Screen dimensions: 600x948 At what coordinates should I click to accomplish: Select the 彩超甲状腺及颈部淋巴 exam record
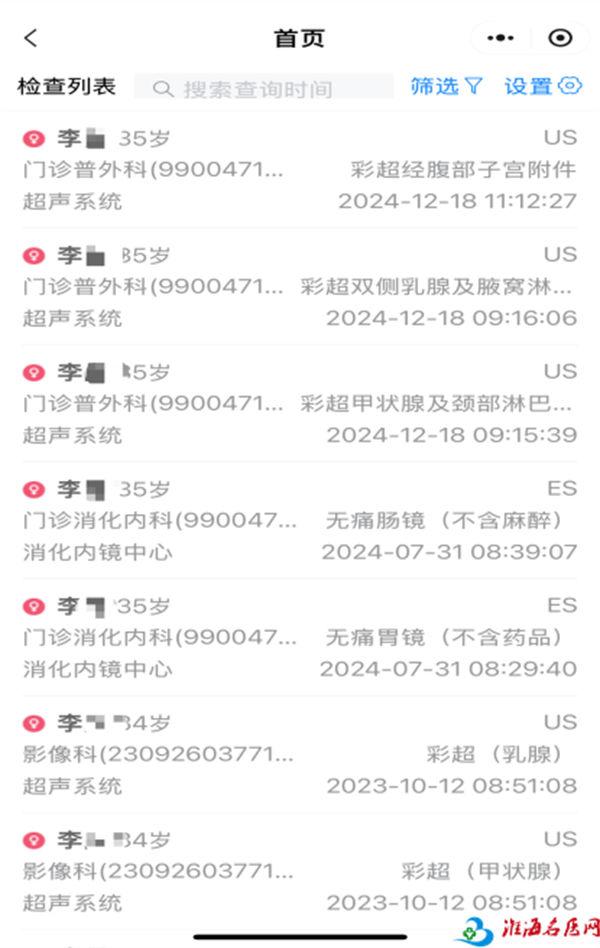coord(300,403)
